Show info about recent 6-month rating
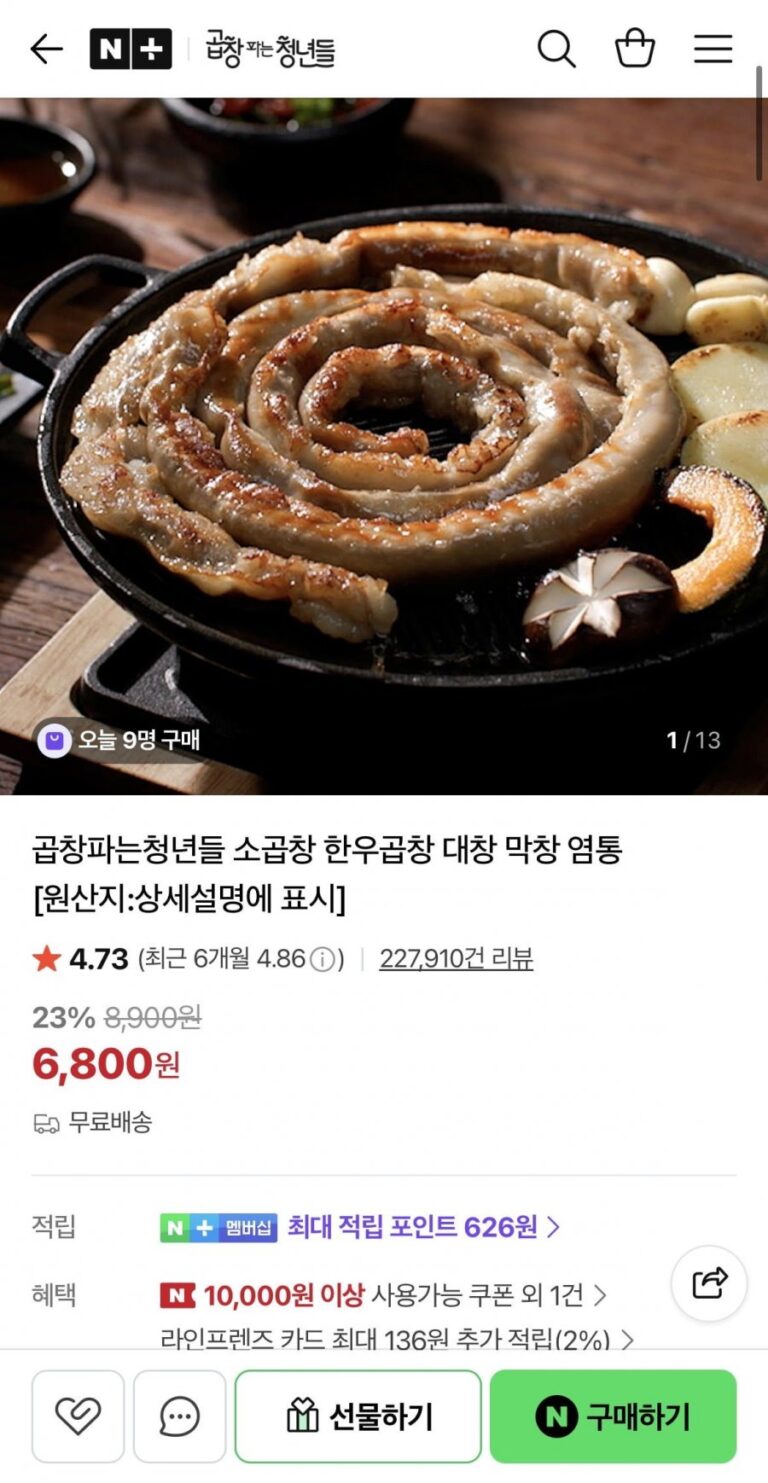Viewport: 768px width, 1483px height. tap(322, 960)
